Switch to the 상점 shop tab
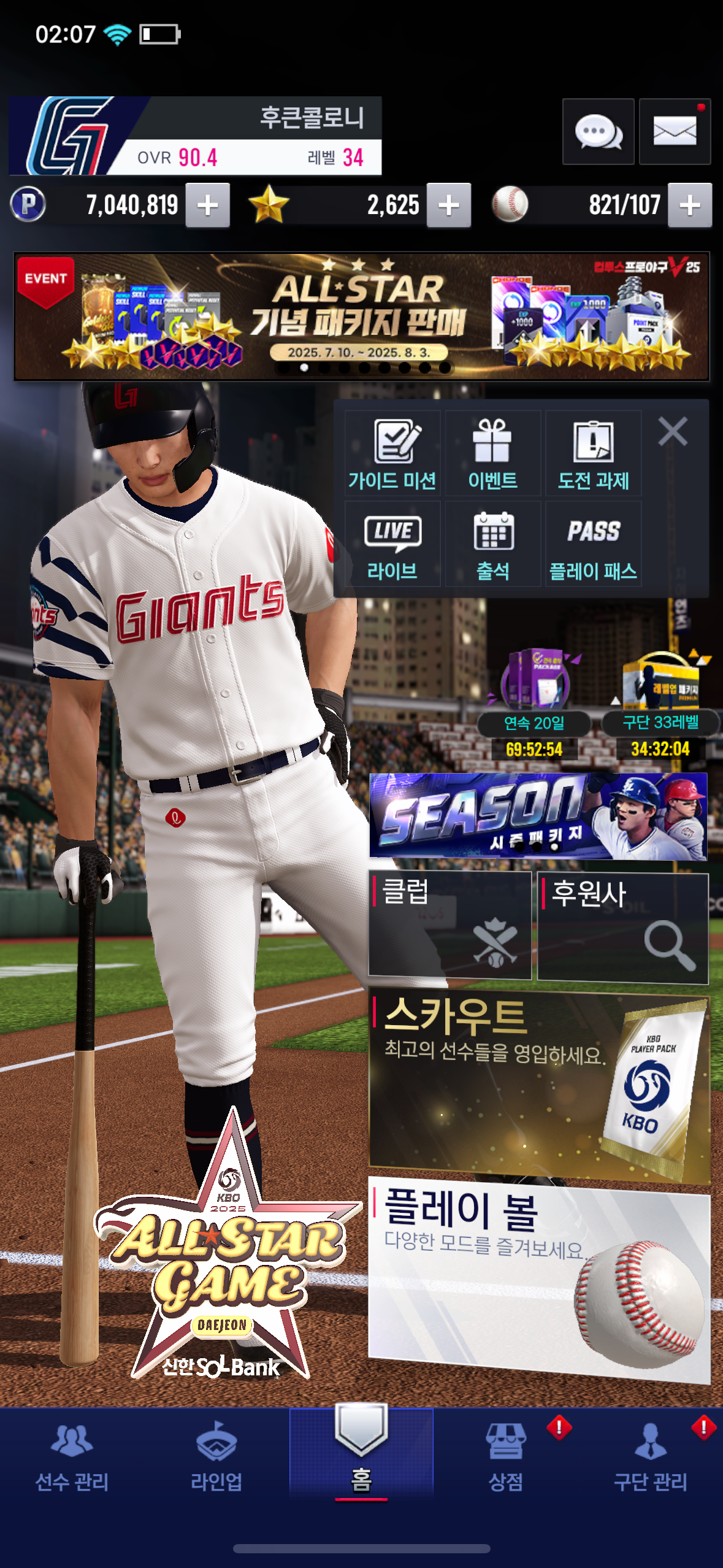The image size is (723, 1568). coord(506,1457)
